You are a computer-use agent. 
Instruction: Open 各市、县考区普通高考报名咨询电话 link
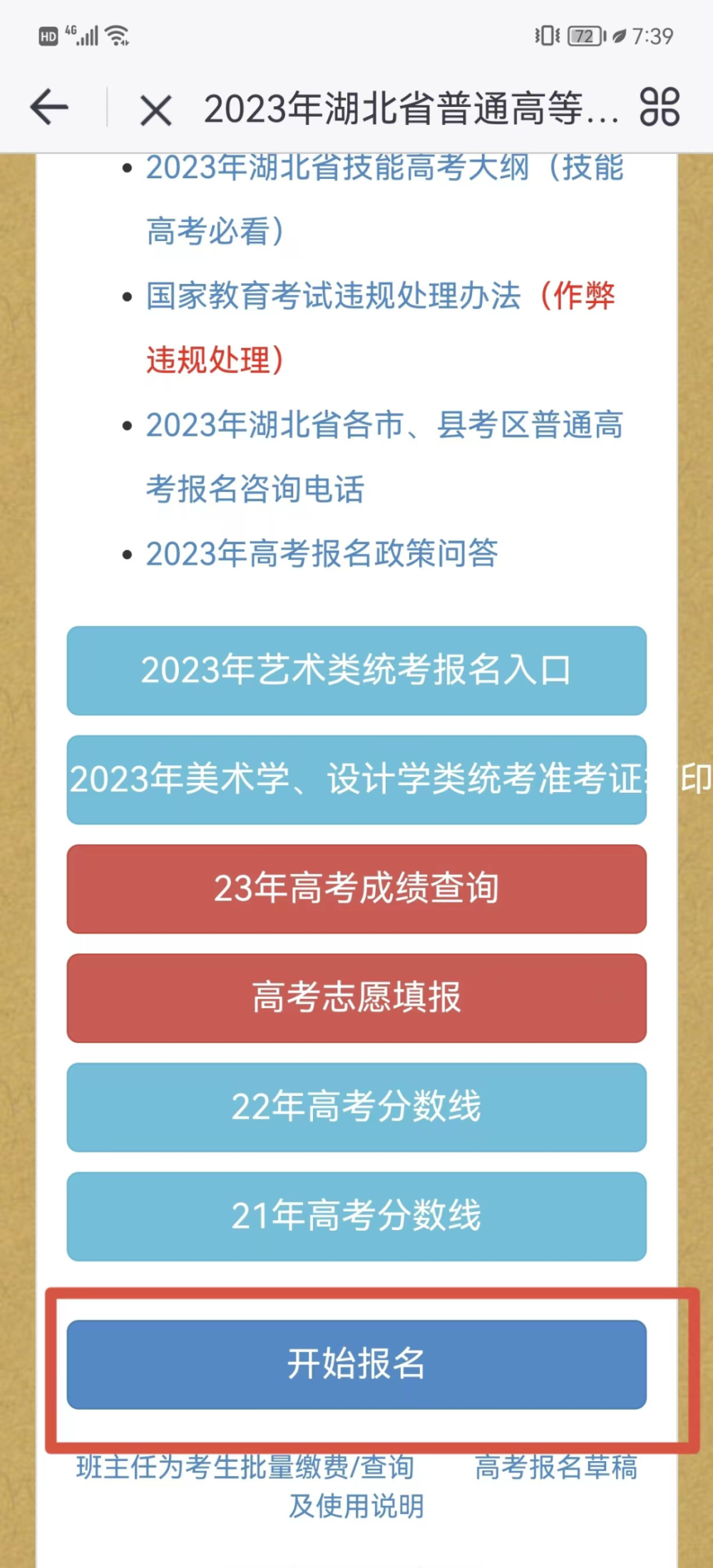pyautogui.click(x=385, y=456)
